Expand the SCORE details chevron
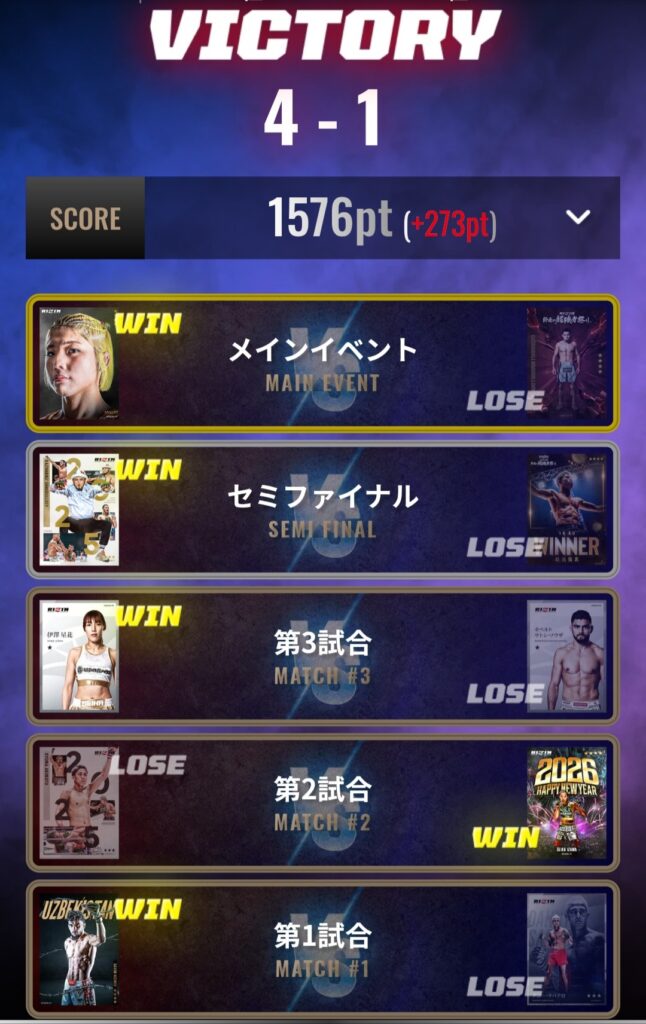 click(x=578, y=218)
